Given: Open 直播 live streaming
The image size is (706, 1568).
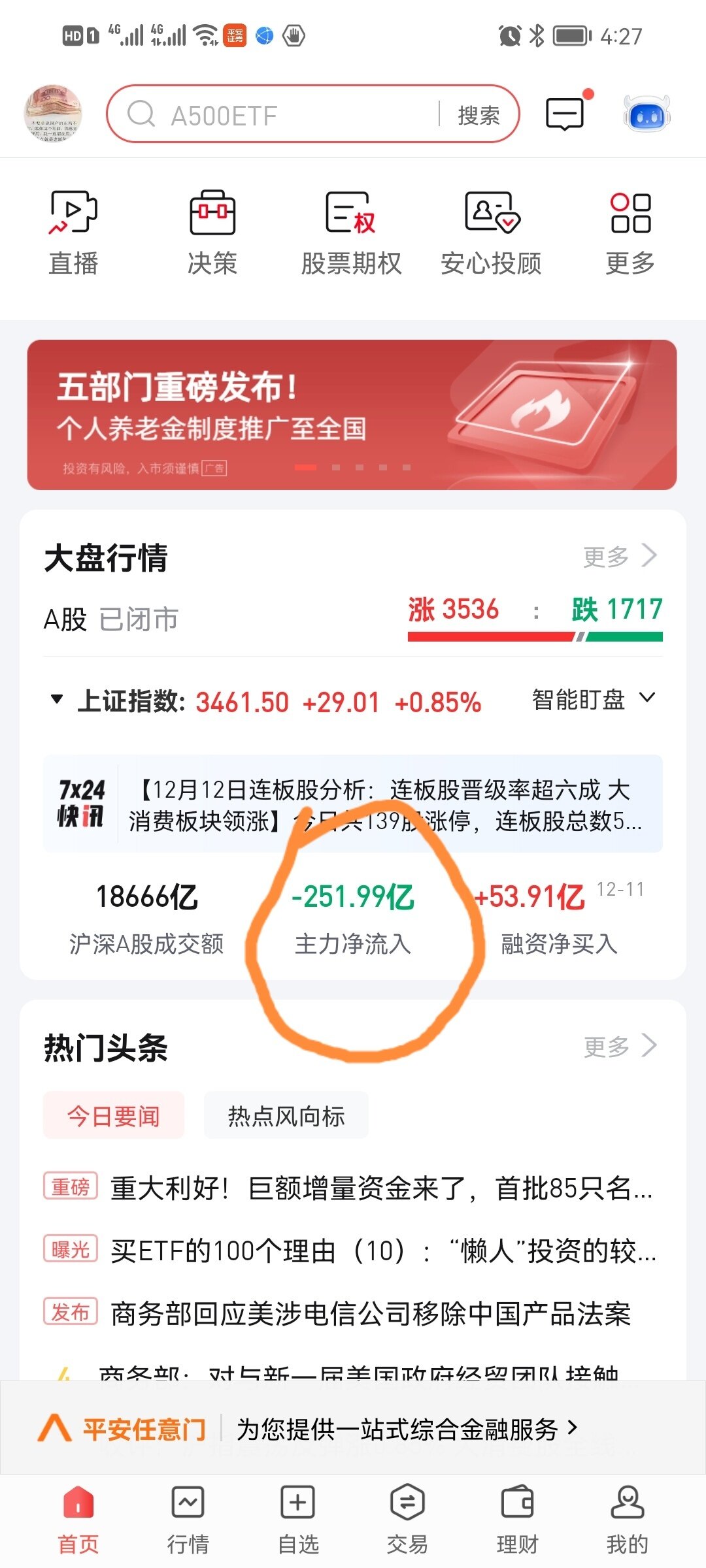Looking at the screenshot, I should [73, 232].
